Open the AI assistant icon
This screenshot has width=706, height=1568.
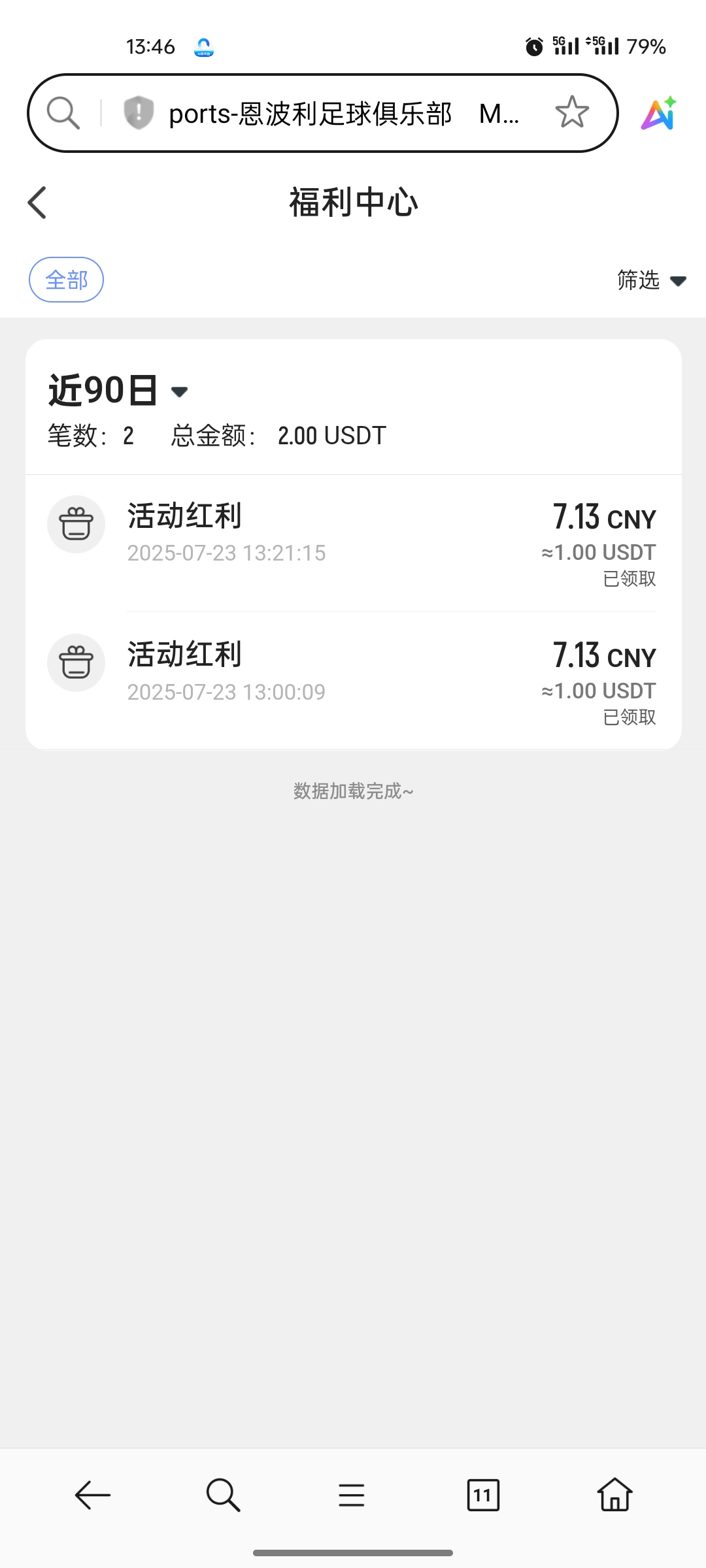click(658, 114)
